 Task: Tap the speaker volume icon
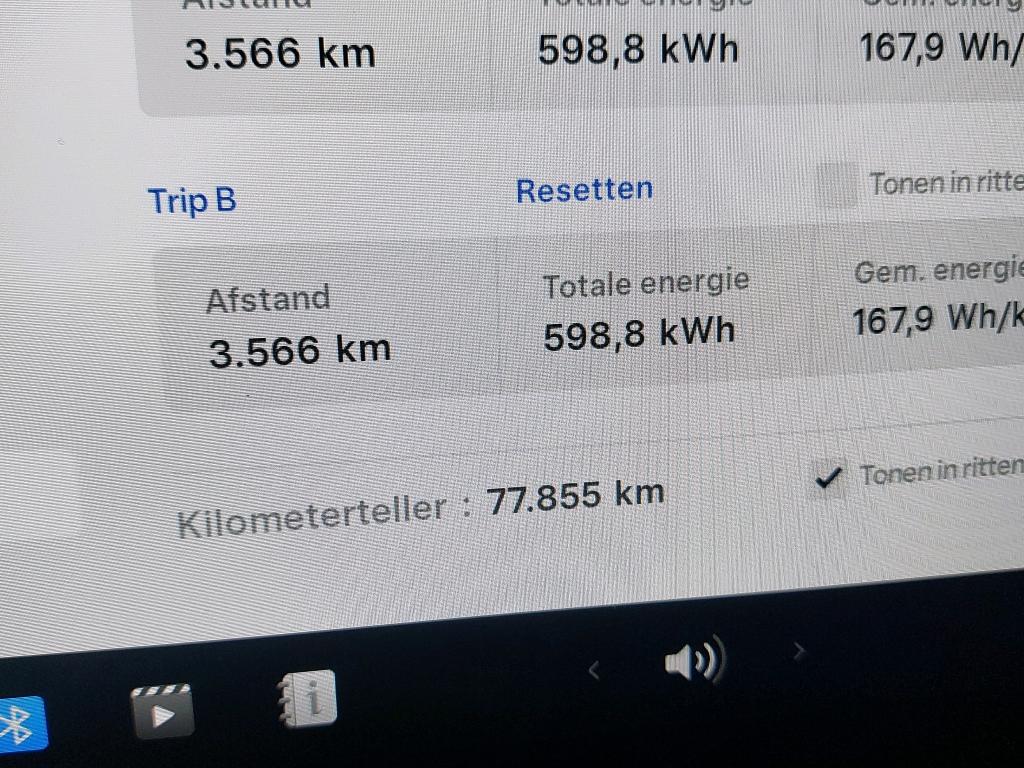[694, 662]
